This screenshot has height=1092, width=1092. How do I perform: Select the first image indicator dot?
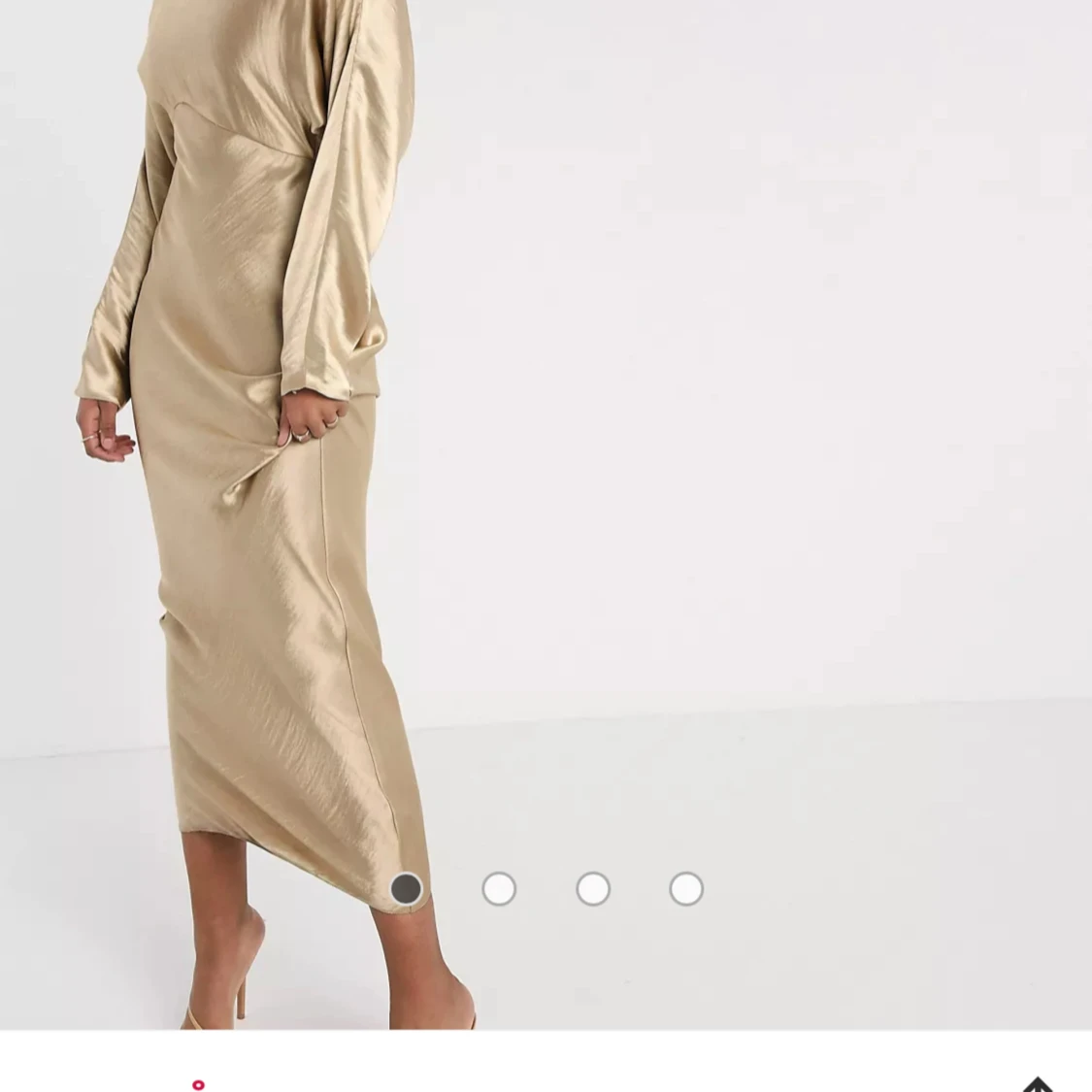(x=406, y=888)
